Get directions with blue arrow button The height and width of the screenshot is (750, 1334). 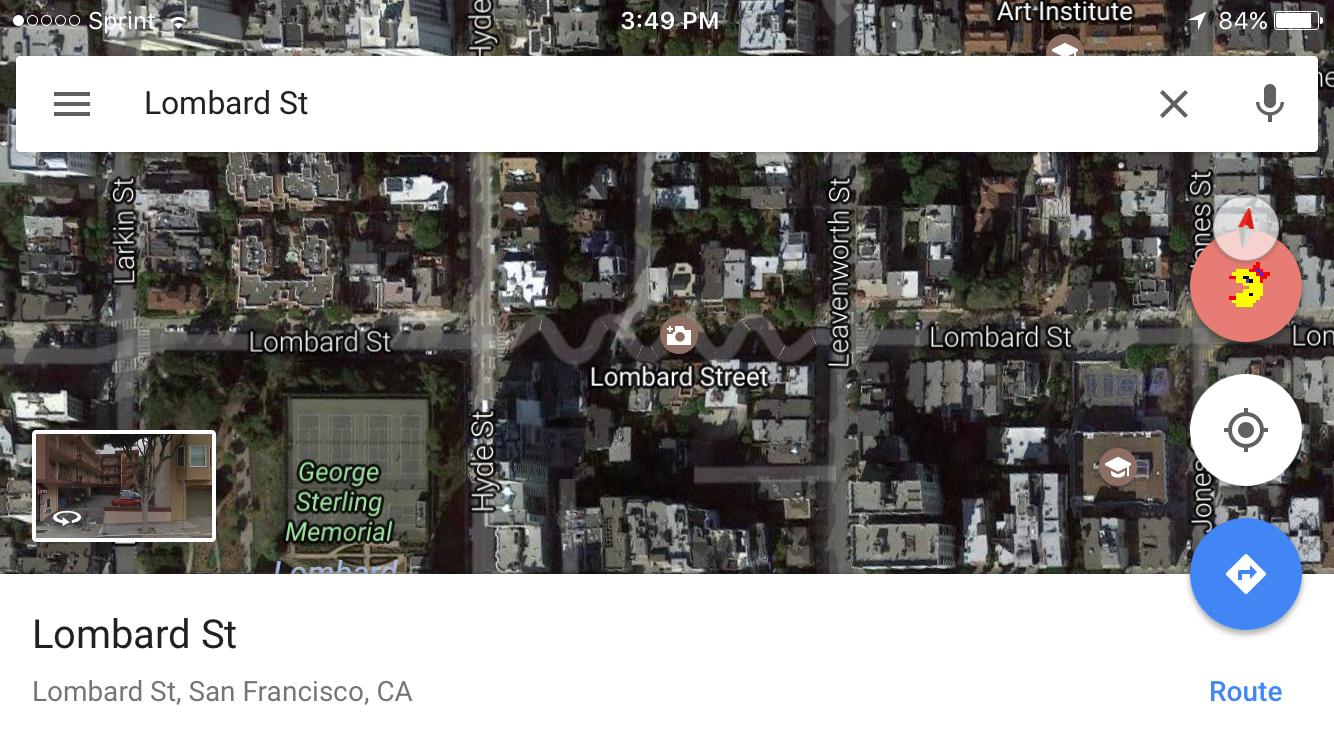click(1246, 574)
